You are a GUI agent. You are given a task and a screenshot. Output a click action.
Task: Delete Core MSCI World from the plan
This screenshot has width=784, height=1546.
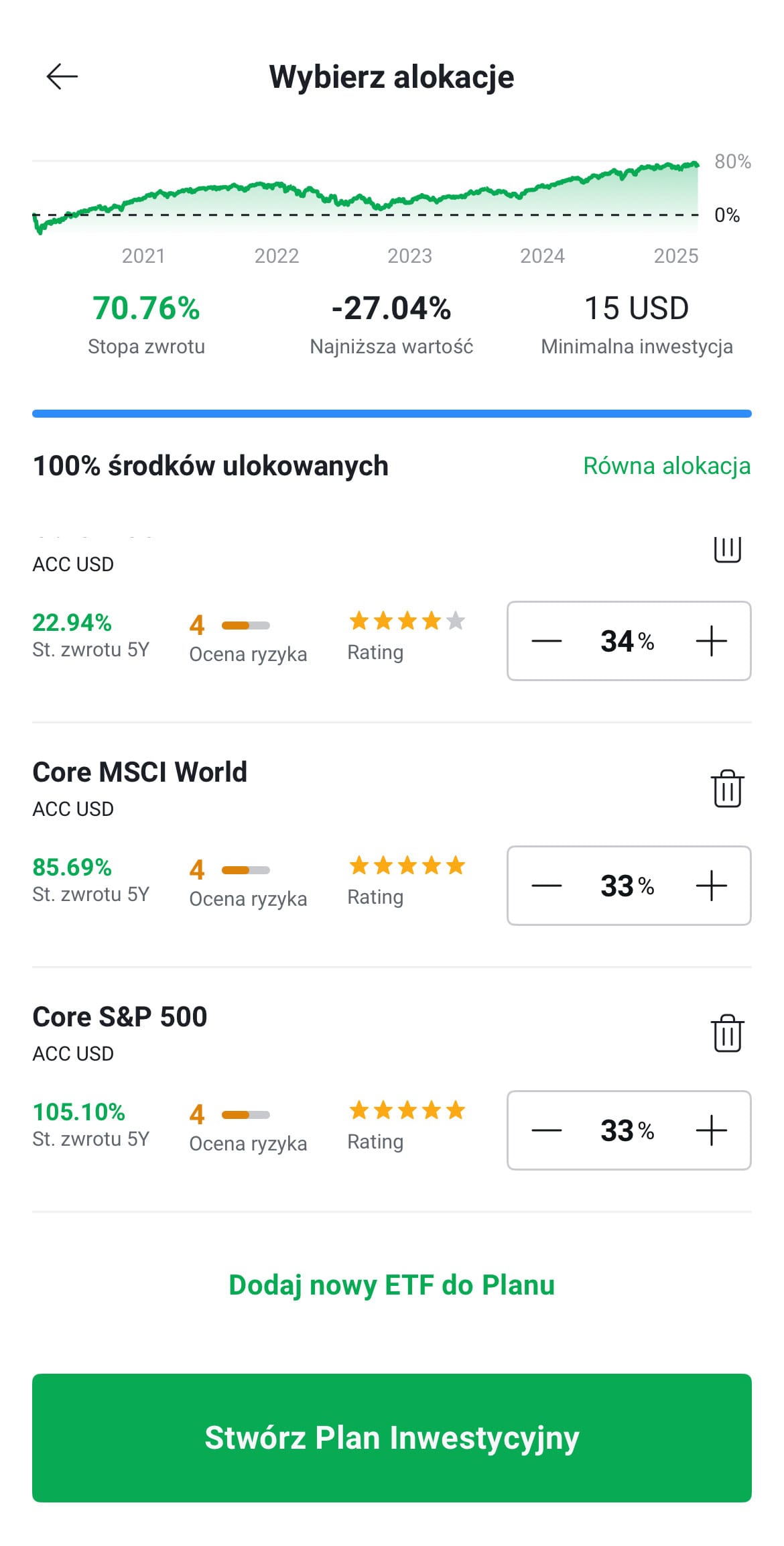point(727,788)
